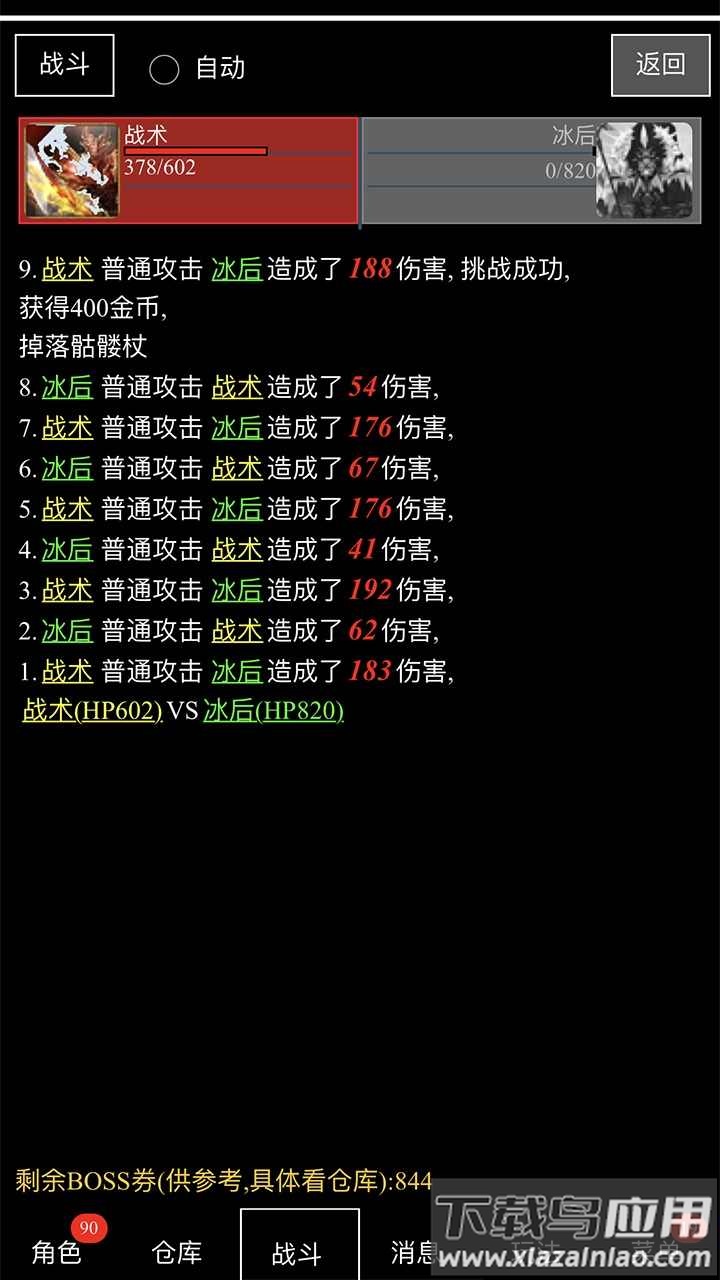
Task: Click the 战术 link in log entry 8
Action: [235, 389]
